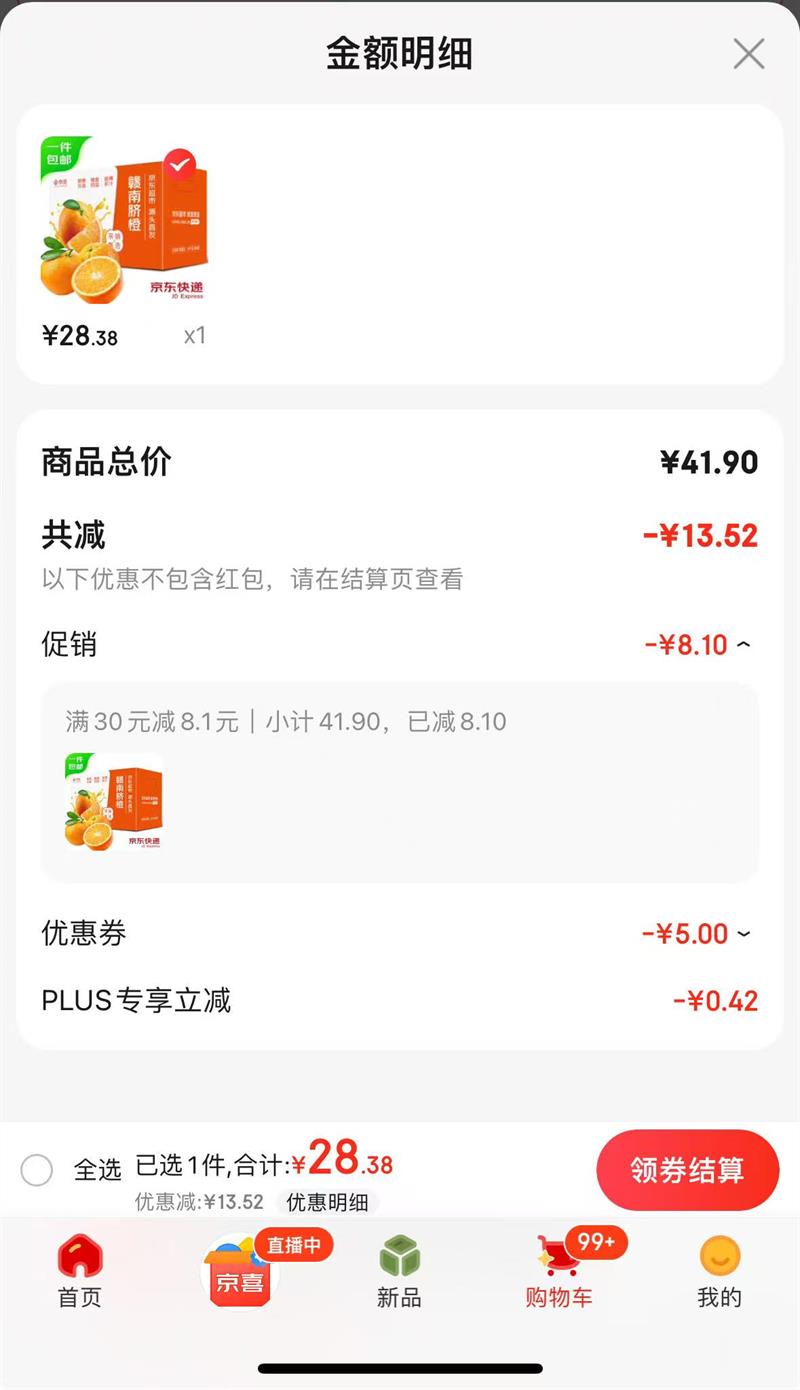Open the 京喜 live tab

241,1272
